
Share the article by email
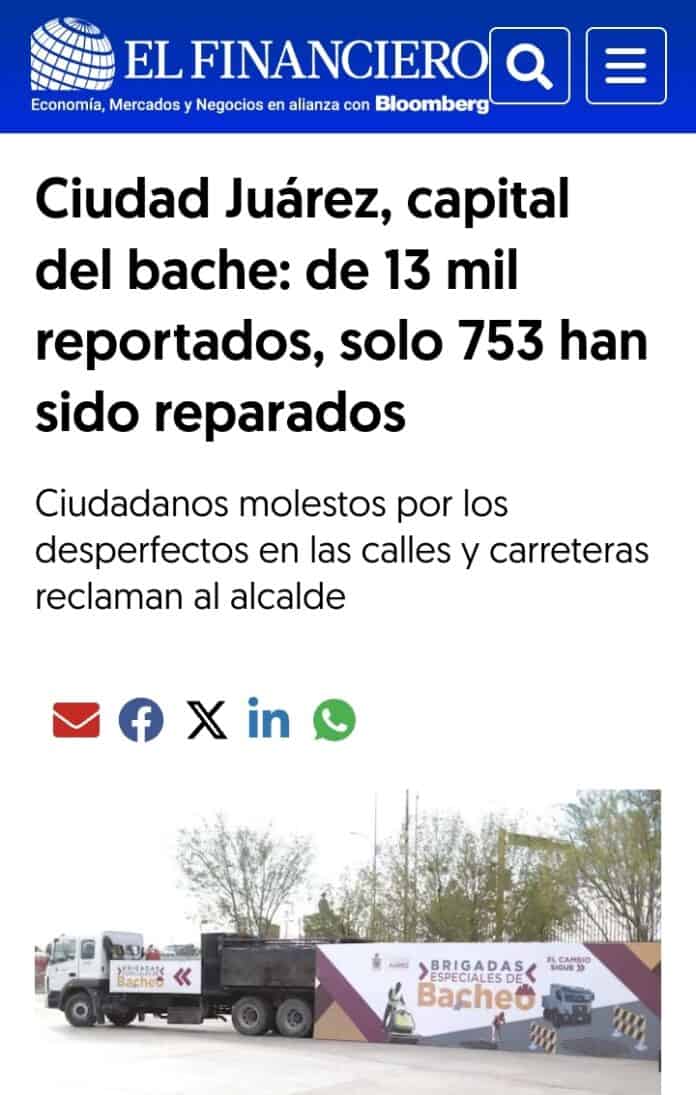pos(76,720)
